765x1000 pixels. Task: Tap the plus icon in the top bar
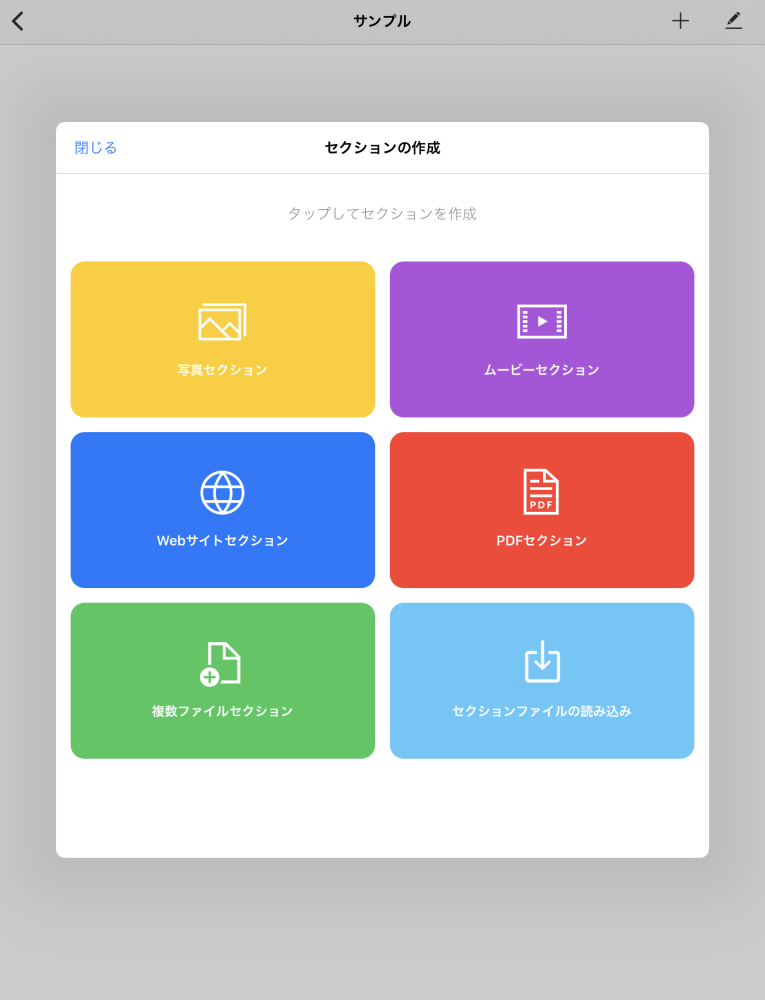pos(680,21)
